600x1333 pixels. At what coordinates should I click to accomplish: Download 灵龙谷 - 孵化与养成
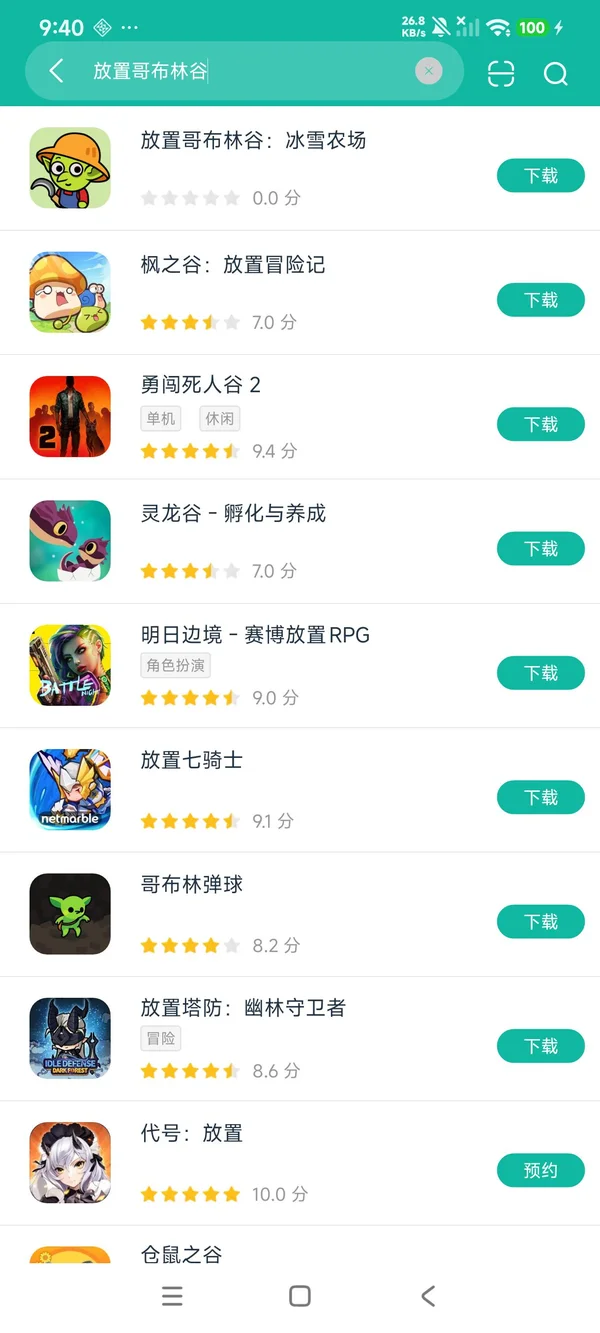point(540,549)
